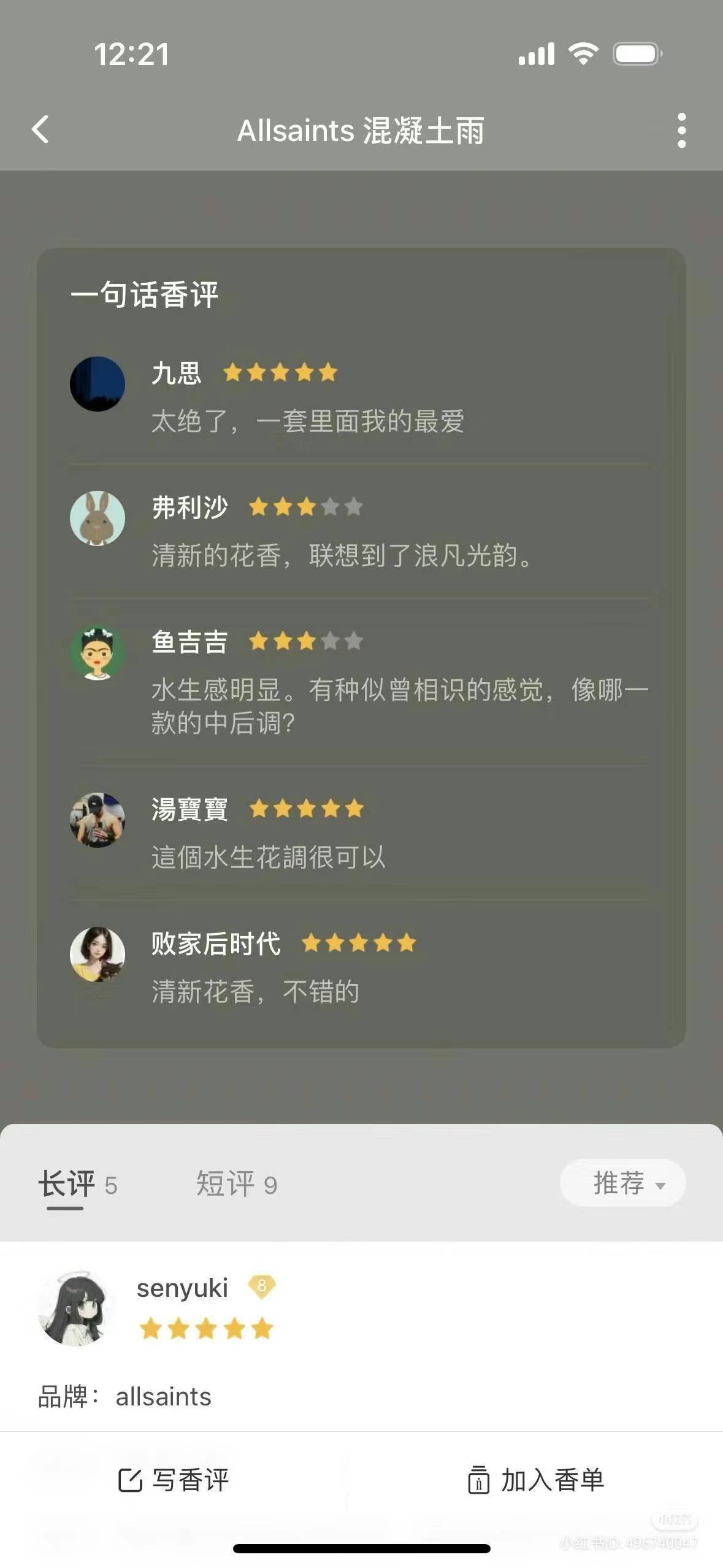Screen dimensions: 723x1568
Task: Select the 长评 tab
Action: pos(77,1185)
